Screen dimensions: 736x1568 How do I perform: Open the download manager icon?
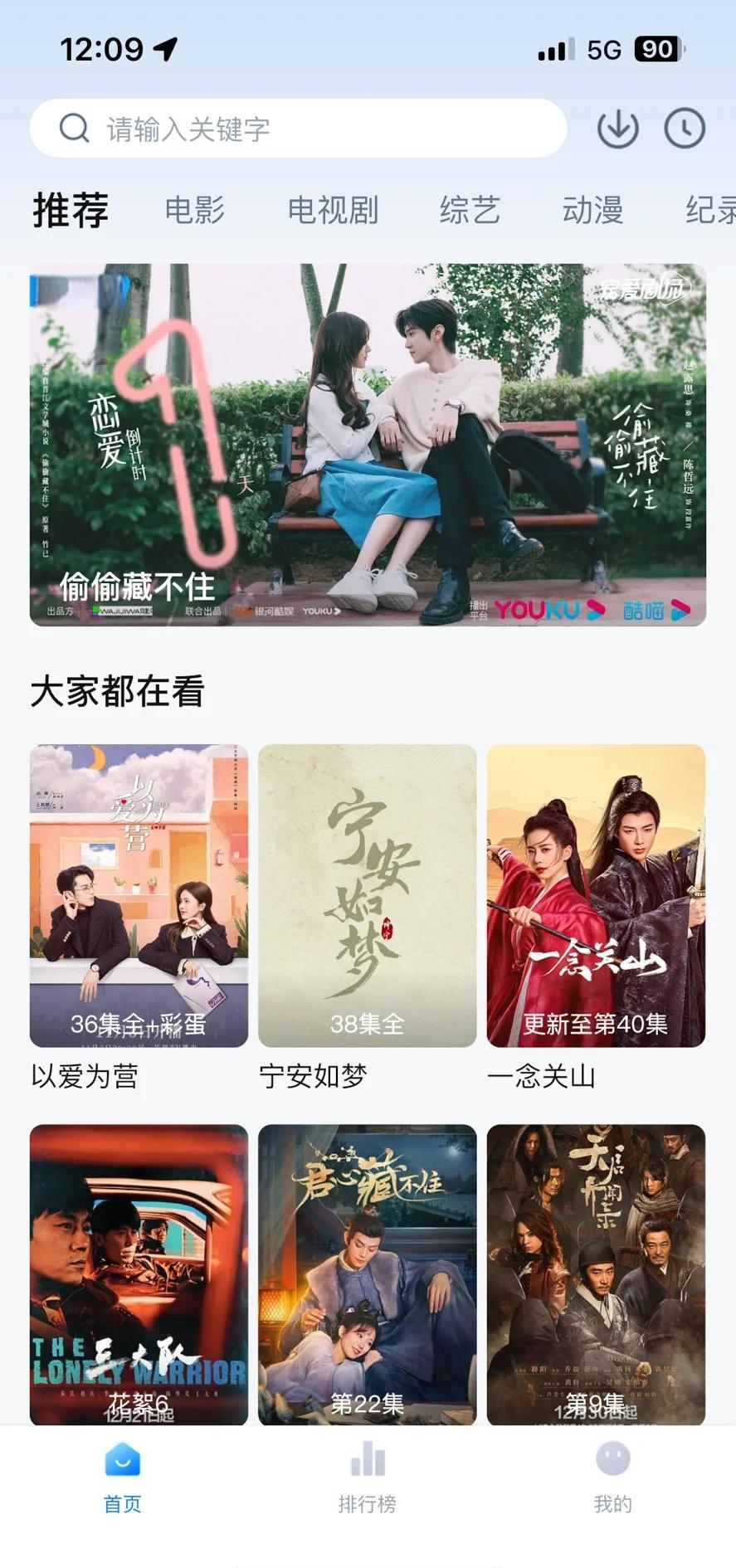pyautogui.click(x=617, y=128)
